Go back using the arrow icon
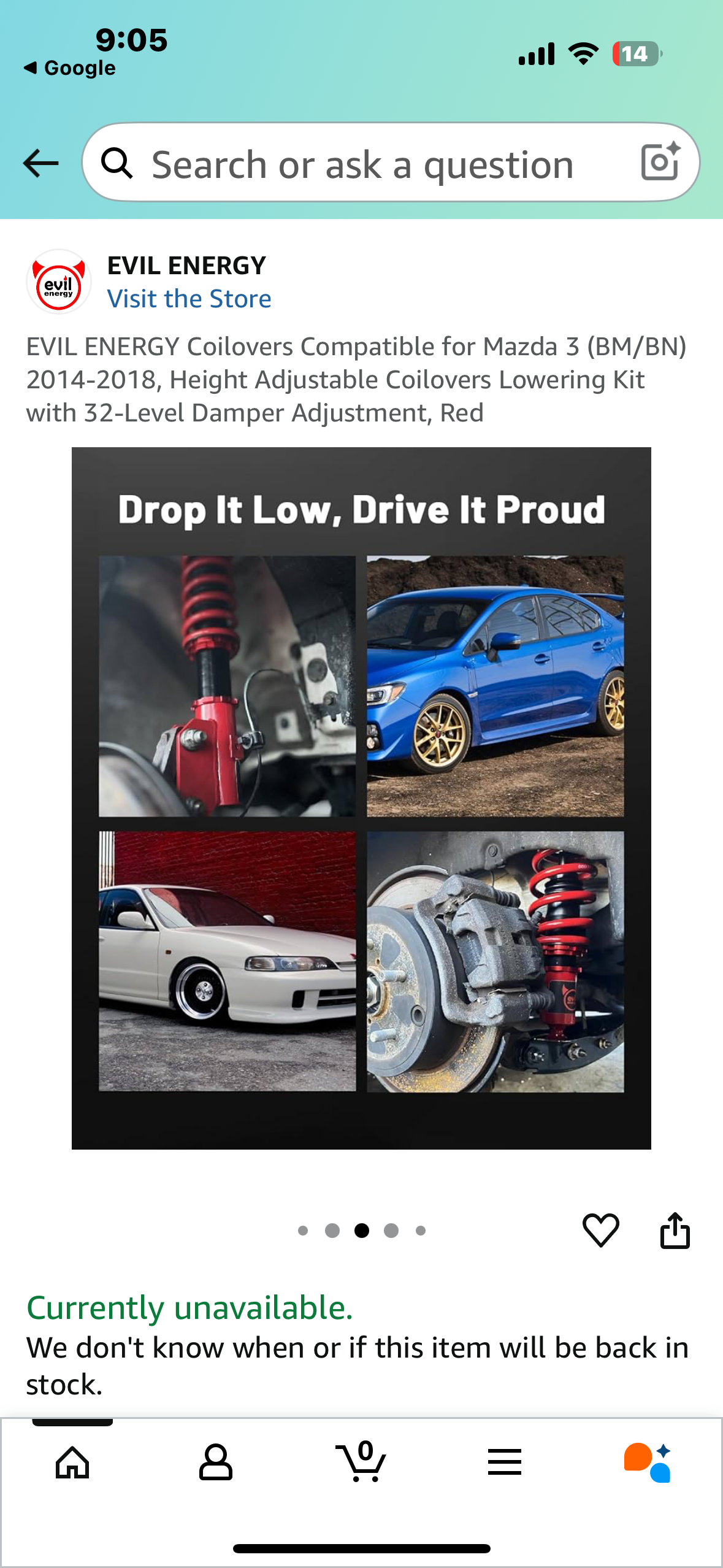The height and width of the screenshot is (1568, 723). 40,164
